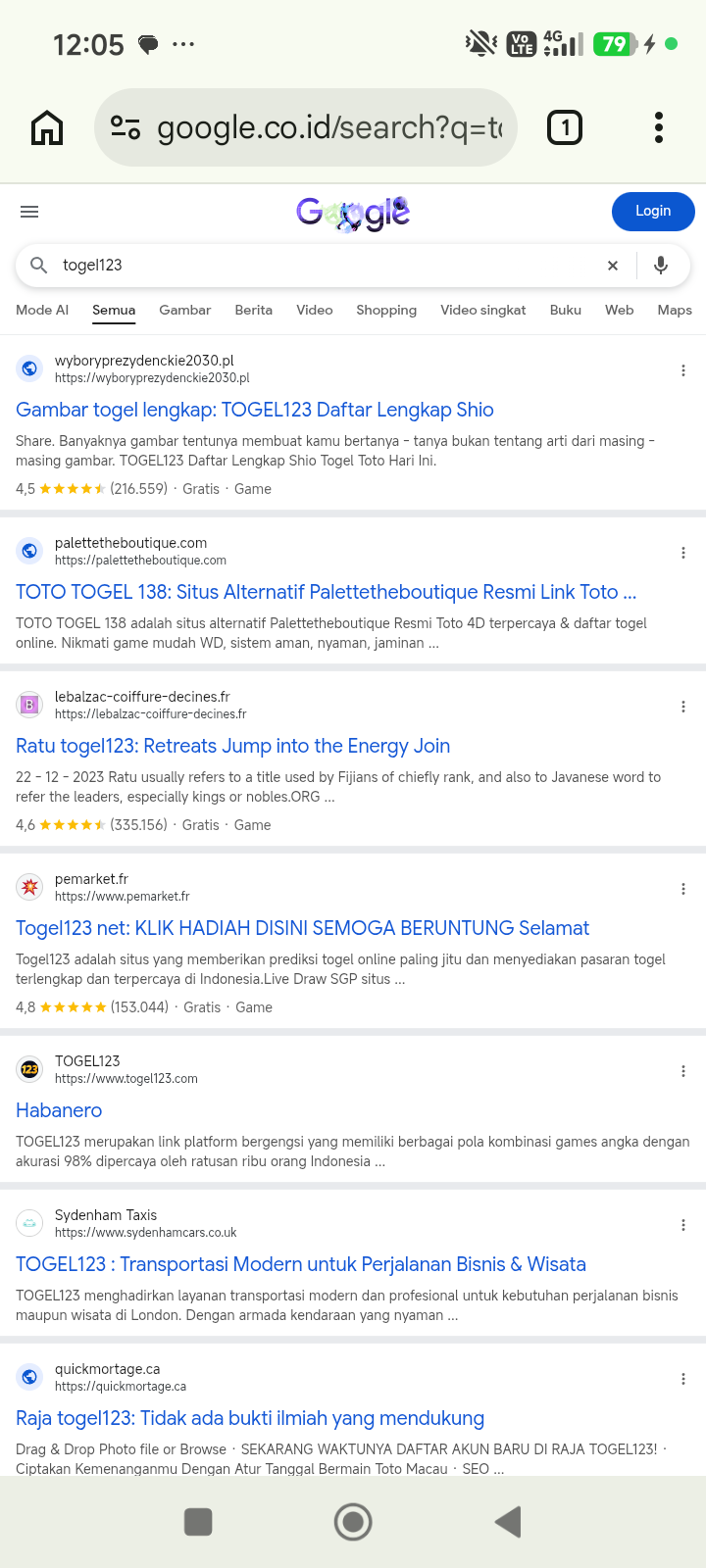Image resolution: width=706 pixels, height=1568 pixels.
Task: Open the Shopping results tab
Action: click(x=386, y=310)
